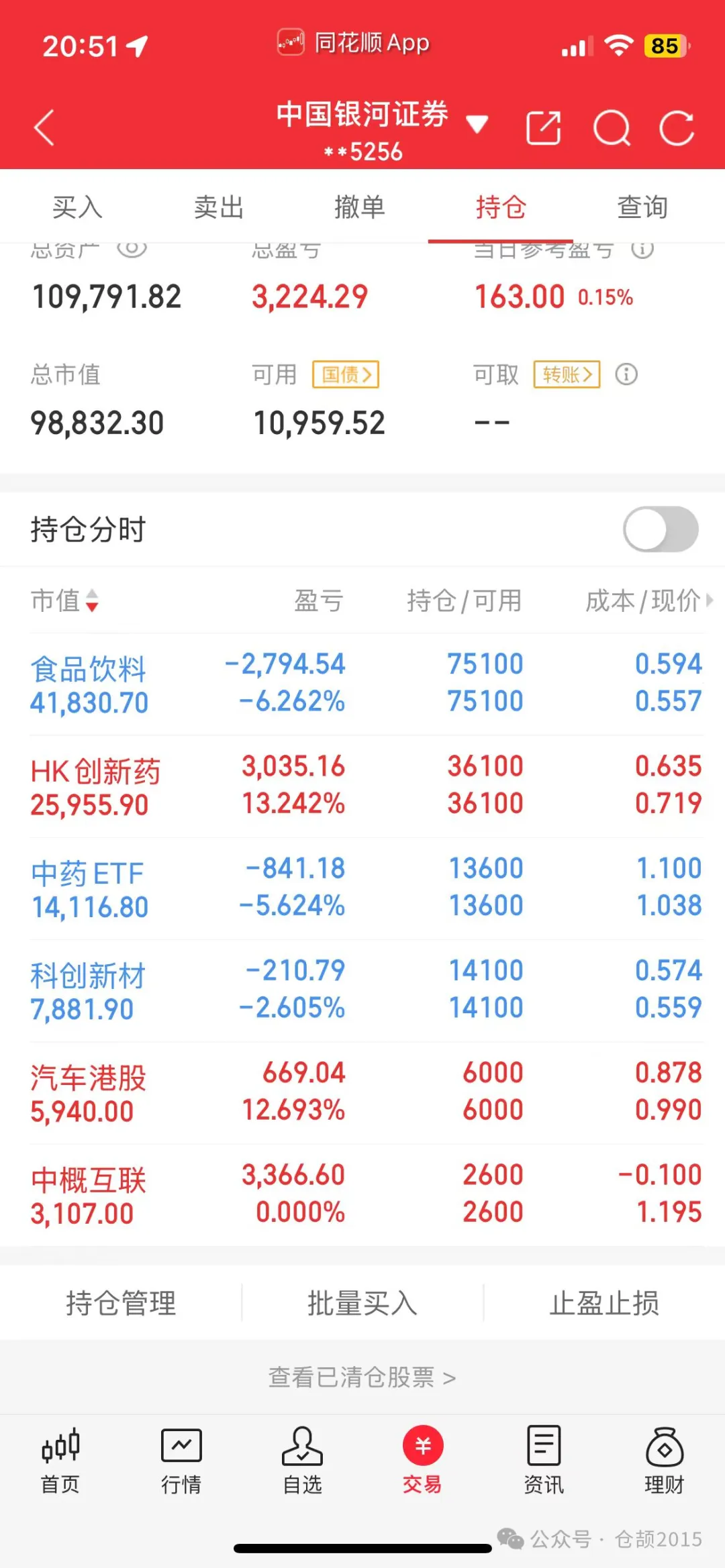Enable the 持仓分时 switch
Viewport: 725px width, 1568px height.
tap(661, 529)
